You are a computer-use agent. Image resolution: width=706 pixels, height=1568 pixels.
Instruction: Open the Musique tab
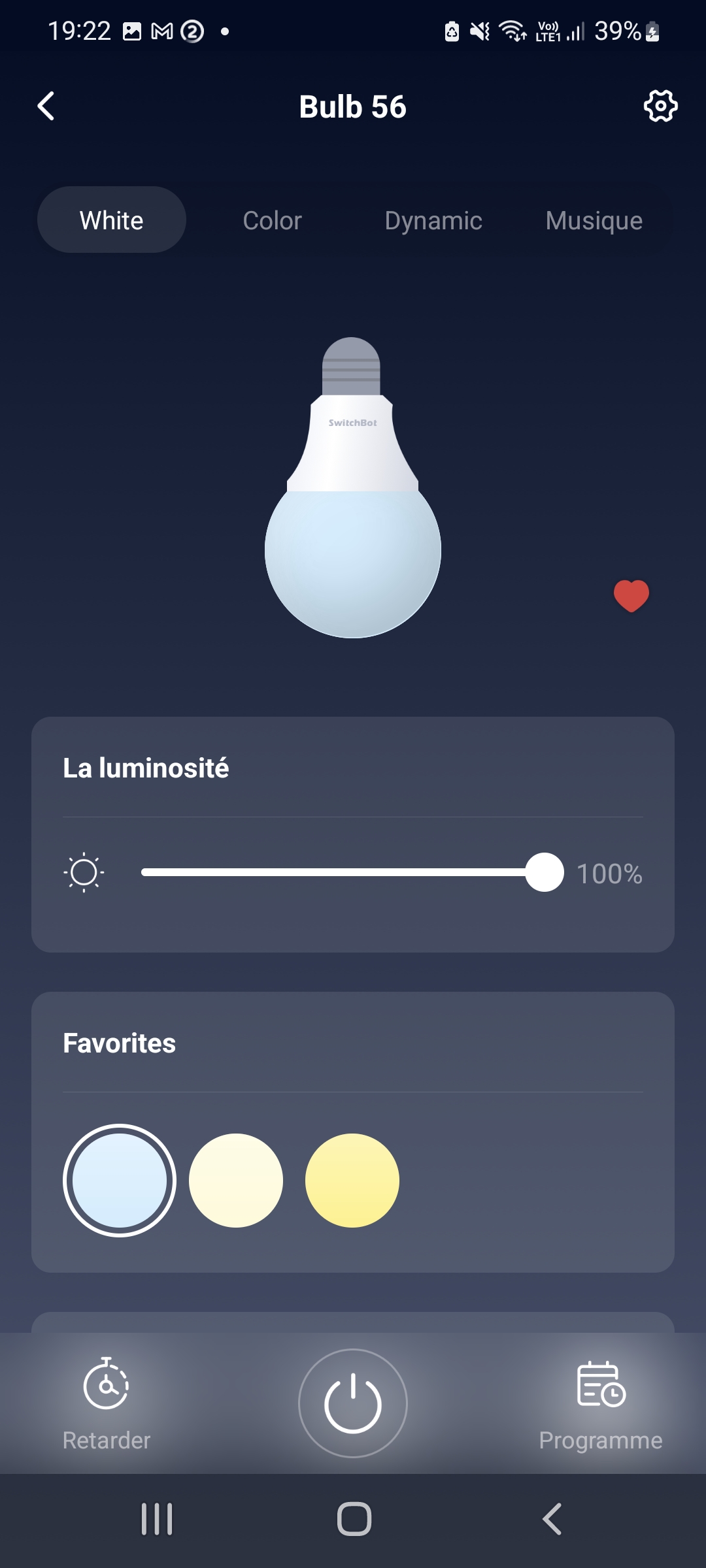point(594,220)
